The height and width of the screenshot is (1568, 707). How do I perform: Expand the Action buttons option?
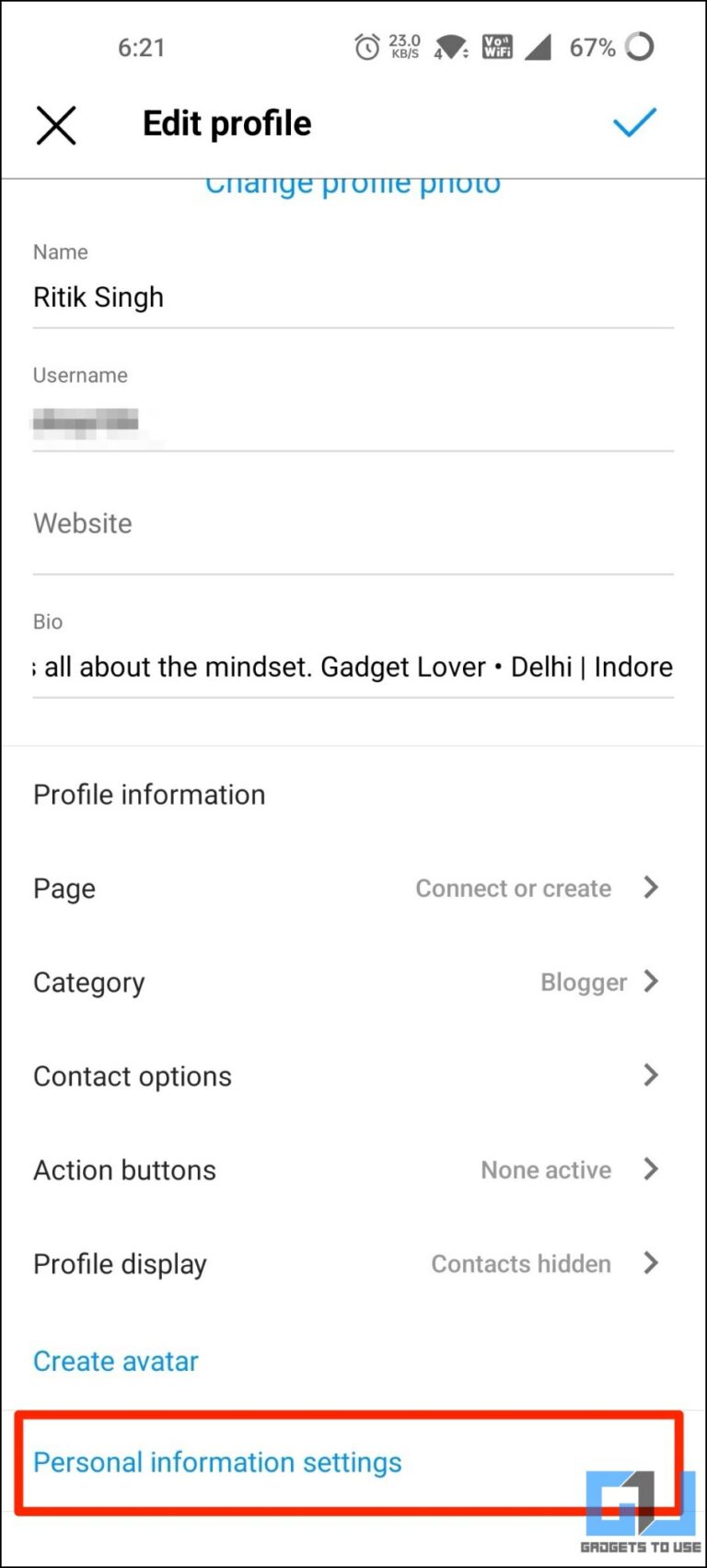[353, 1169]
